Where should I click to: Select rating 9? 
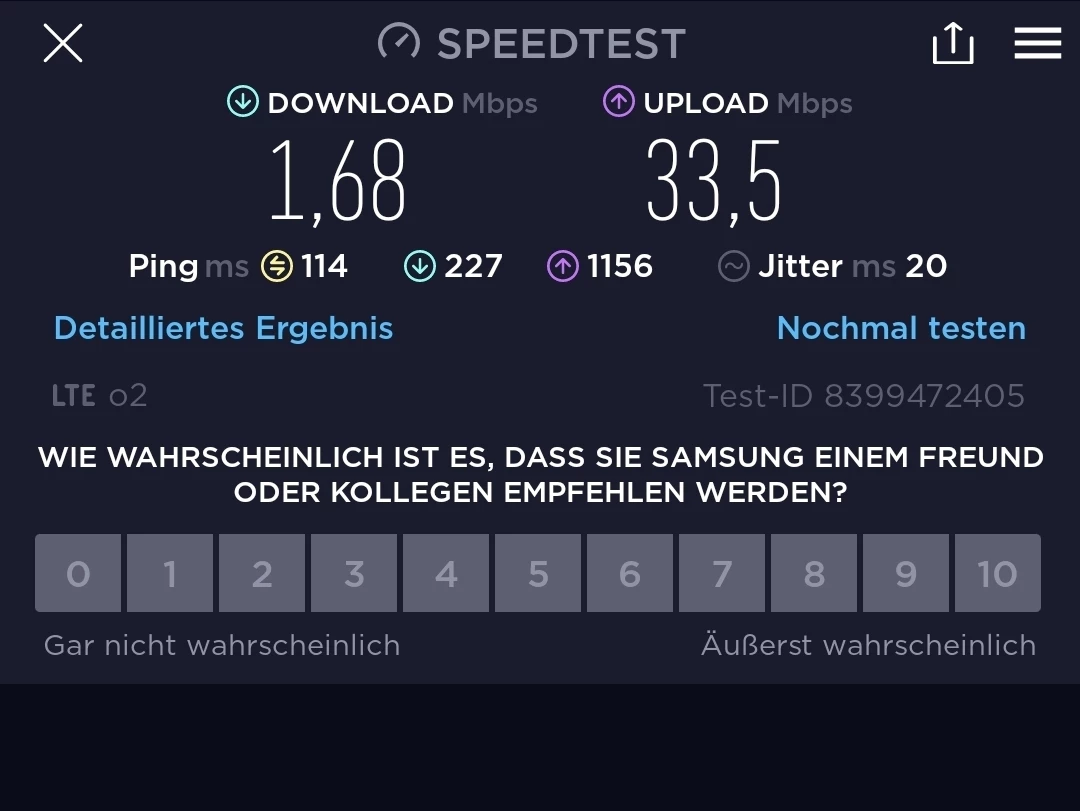pyautogui.click(x=906, y=573)
